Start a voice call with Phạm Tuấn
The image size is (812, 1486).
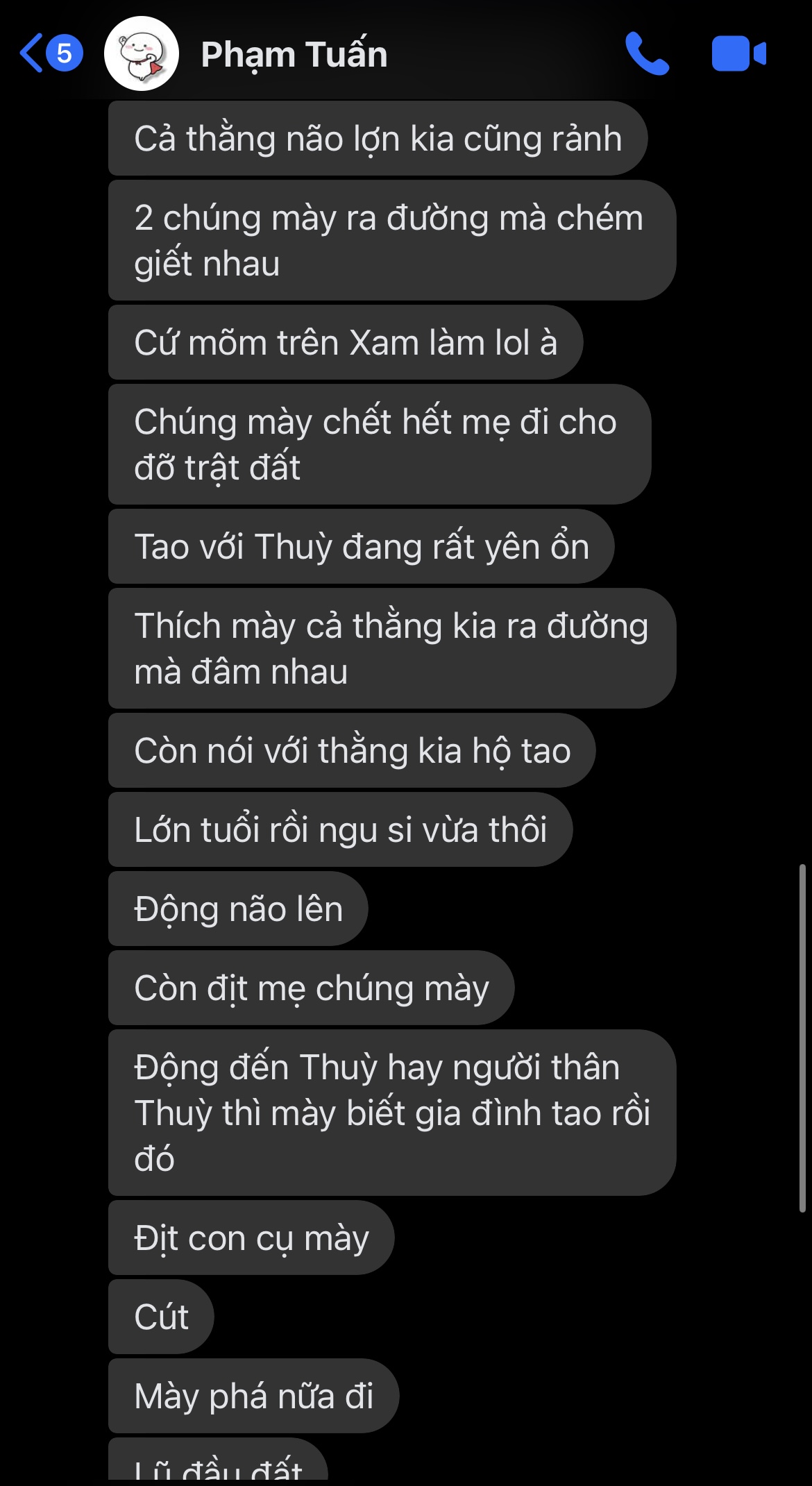pos(647,53)
